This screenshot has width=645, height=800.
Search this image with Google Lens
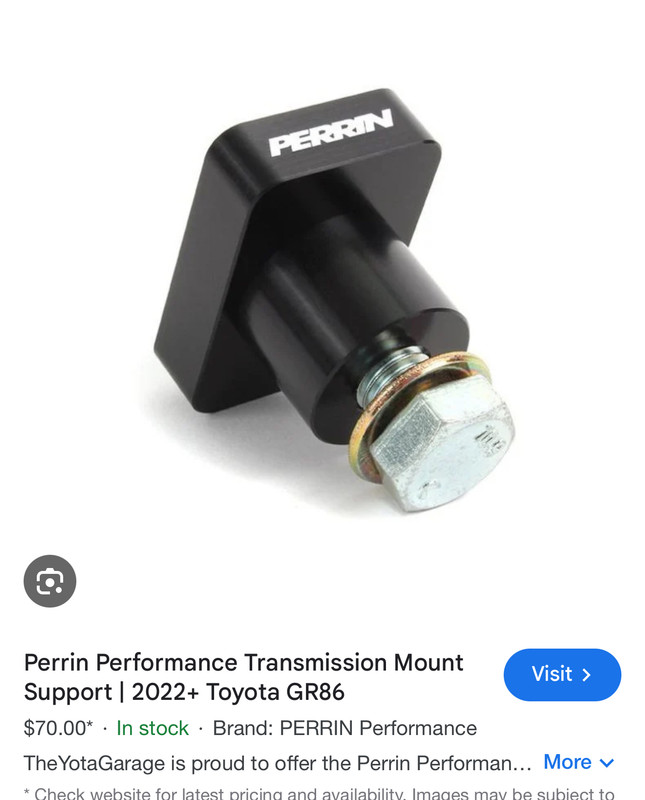click(50, 581)
